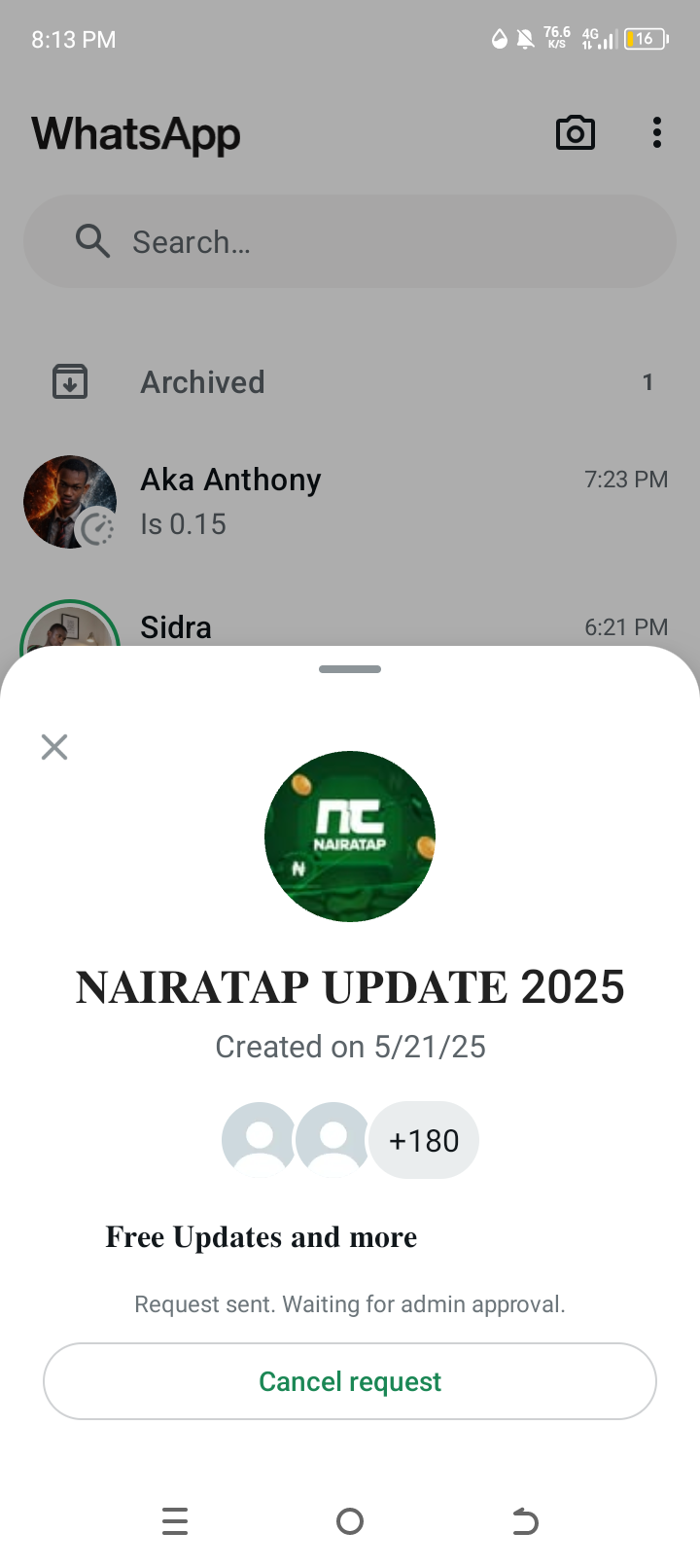The height and width of the screenshot is (1568, 700).
Task: Close the group invite sheet
Action: (x=54, y=747)
